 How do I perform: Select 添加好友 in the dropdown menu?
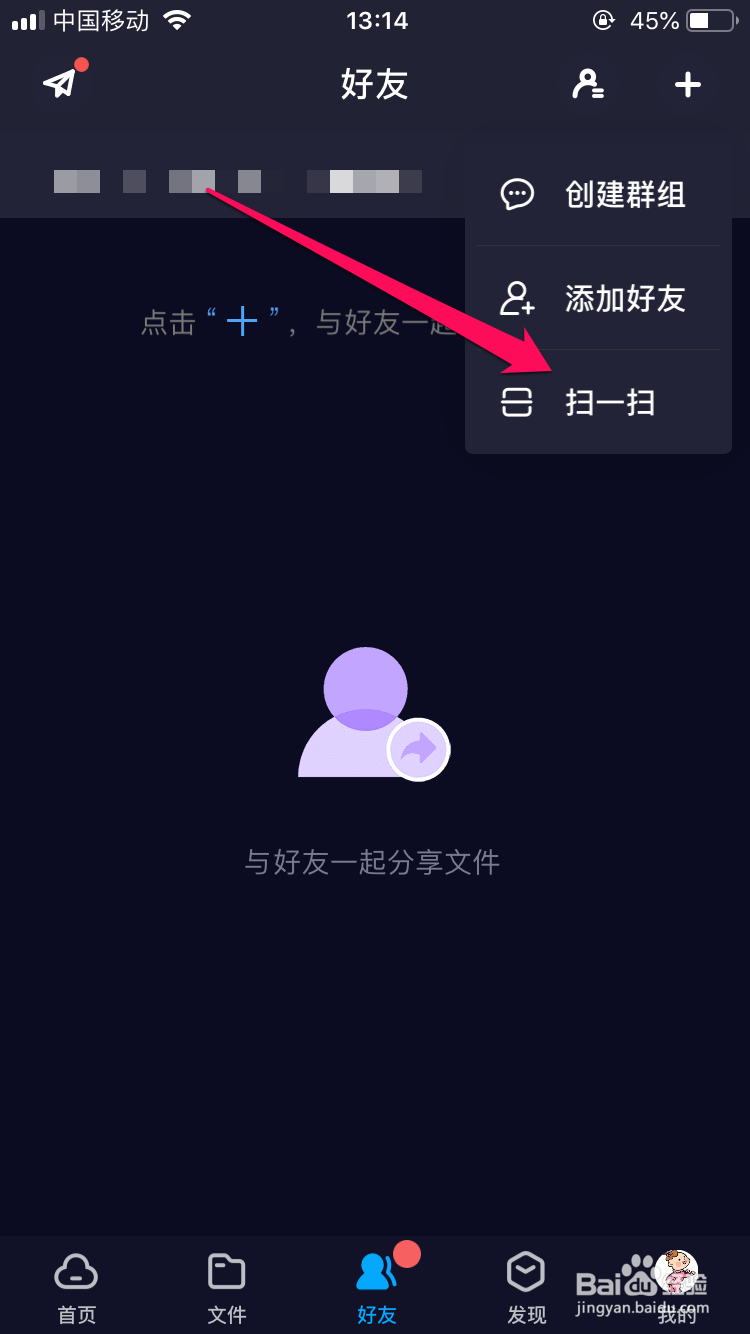(x=624, y=299)
